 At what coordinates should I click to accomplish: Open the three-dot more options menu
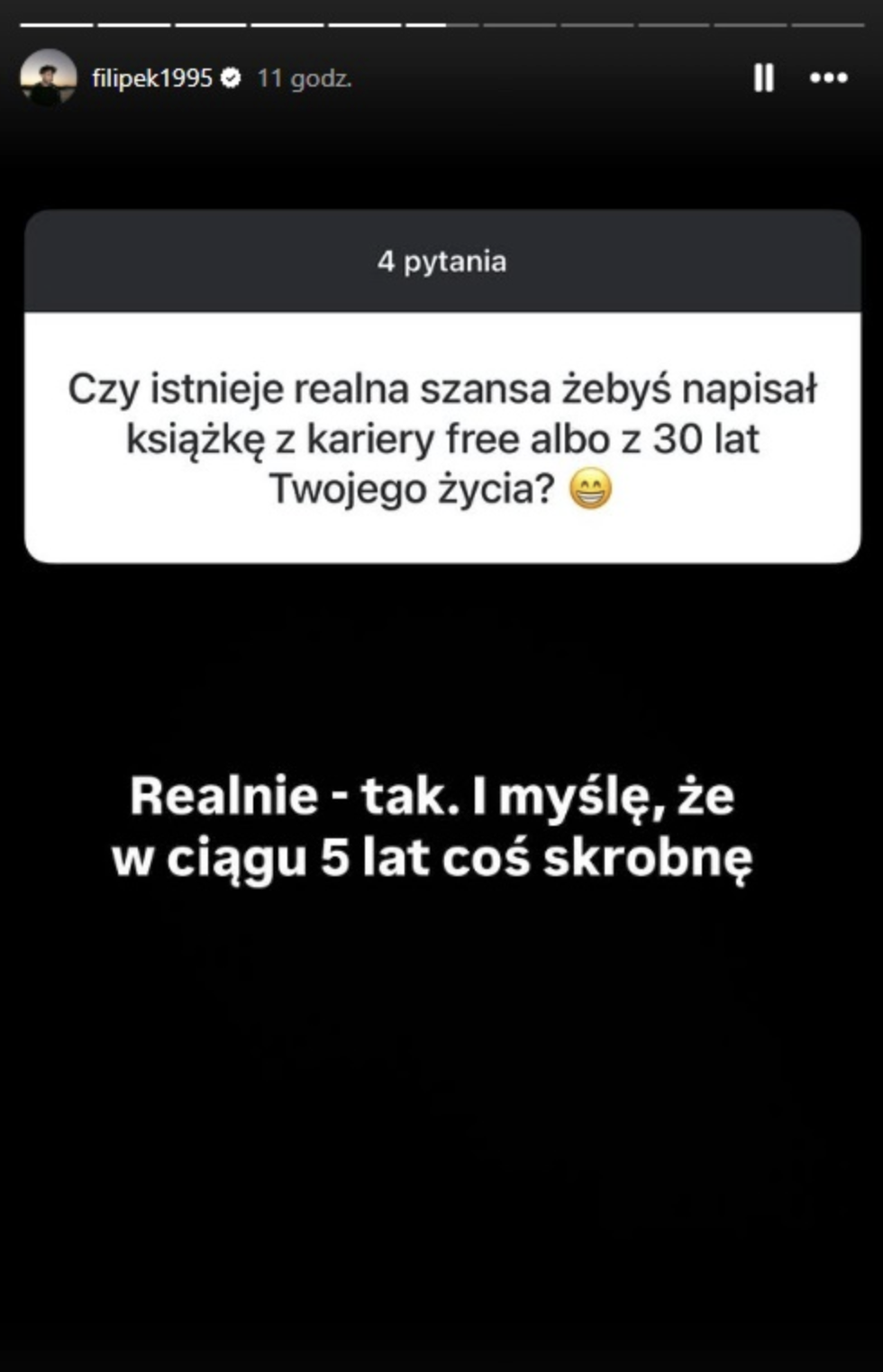click(828, 78)
